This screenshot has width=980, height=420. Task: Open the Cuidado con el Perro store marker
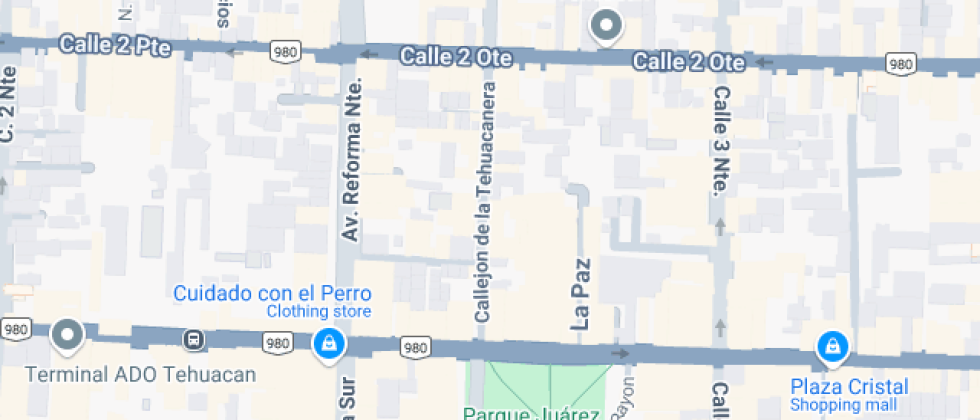326,344
